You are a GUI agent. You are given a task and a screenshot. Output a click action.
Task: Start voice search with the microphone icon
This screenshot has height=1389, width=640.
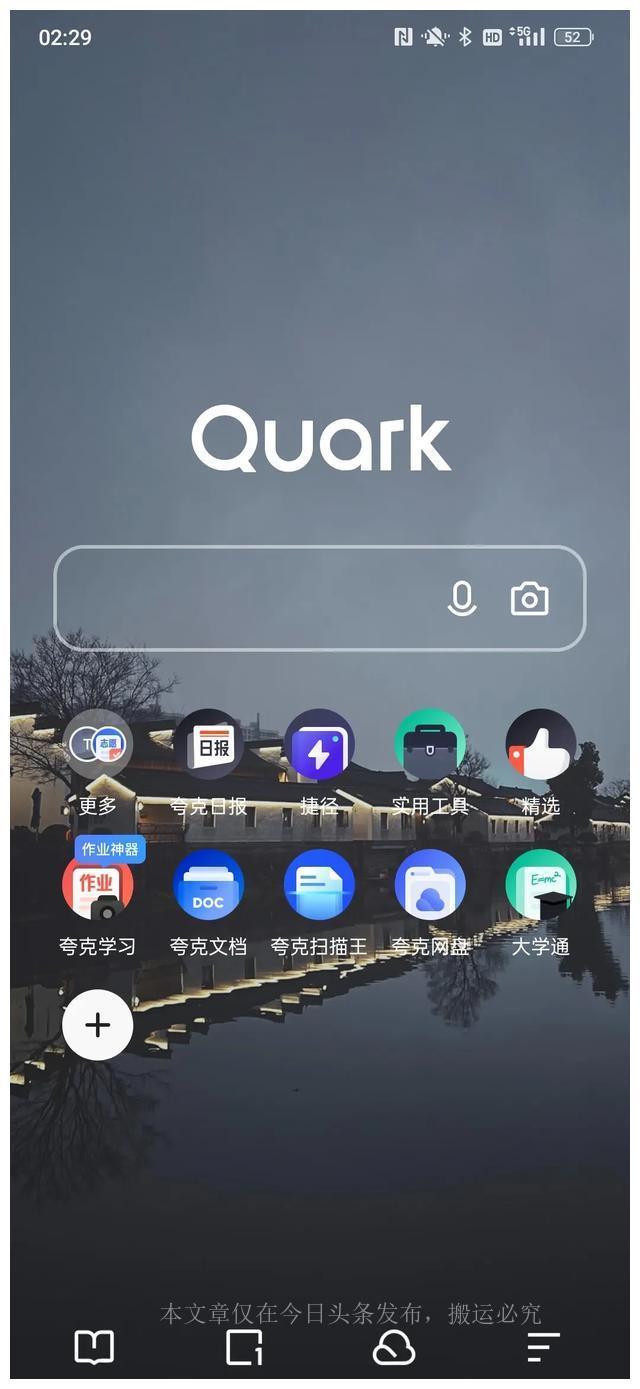click(461, 598)
